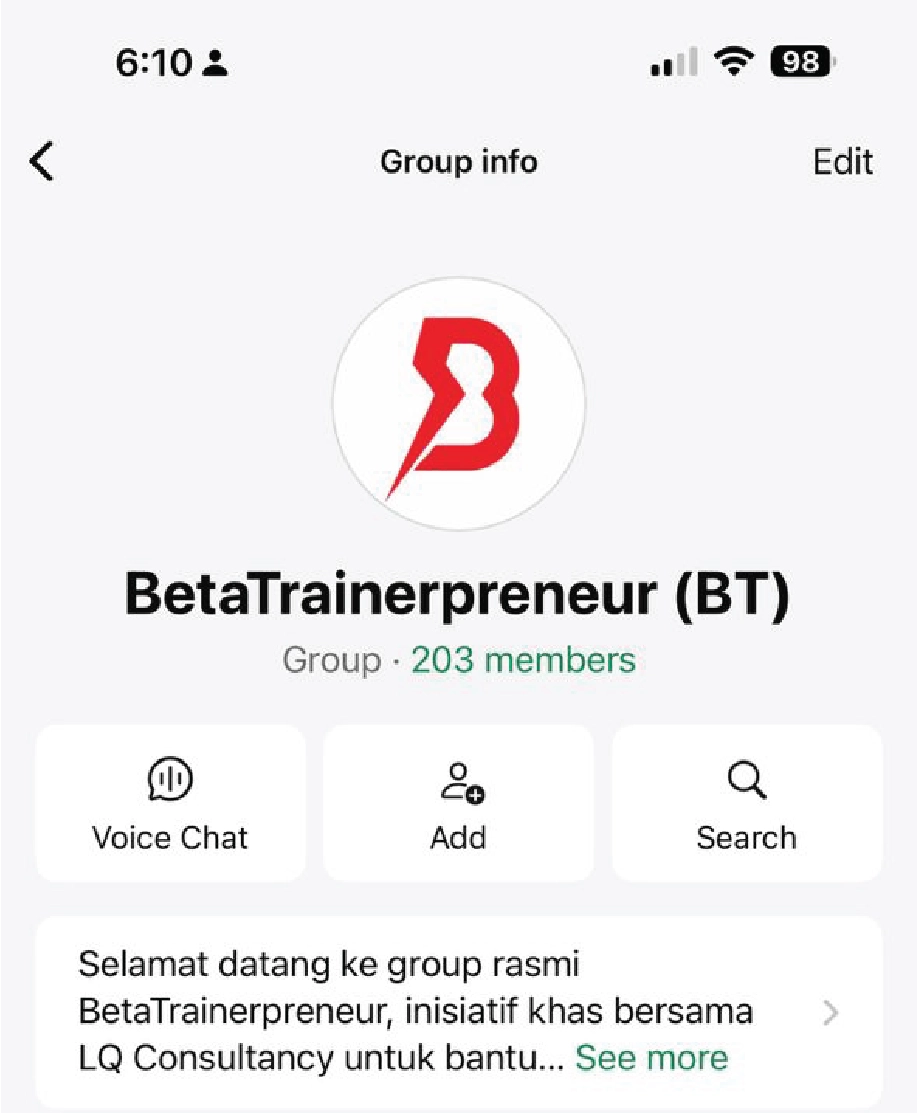Go back from Group info
The image size is (917, 1113).
(x=41, y=161)
